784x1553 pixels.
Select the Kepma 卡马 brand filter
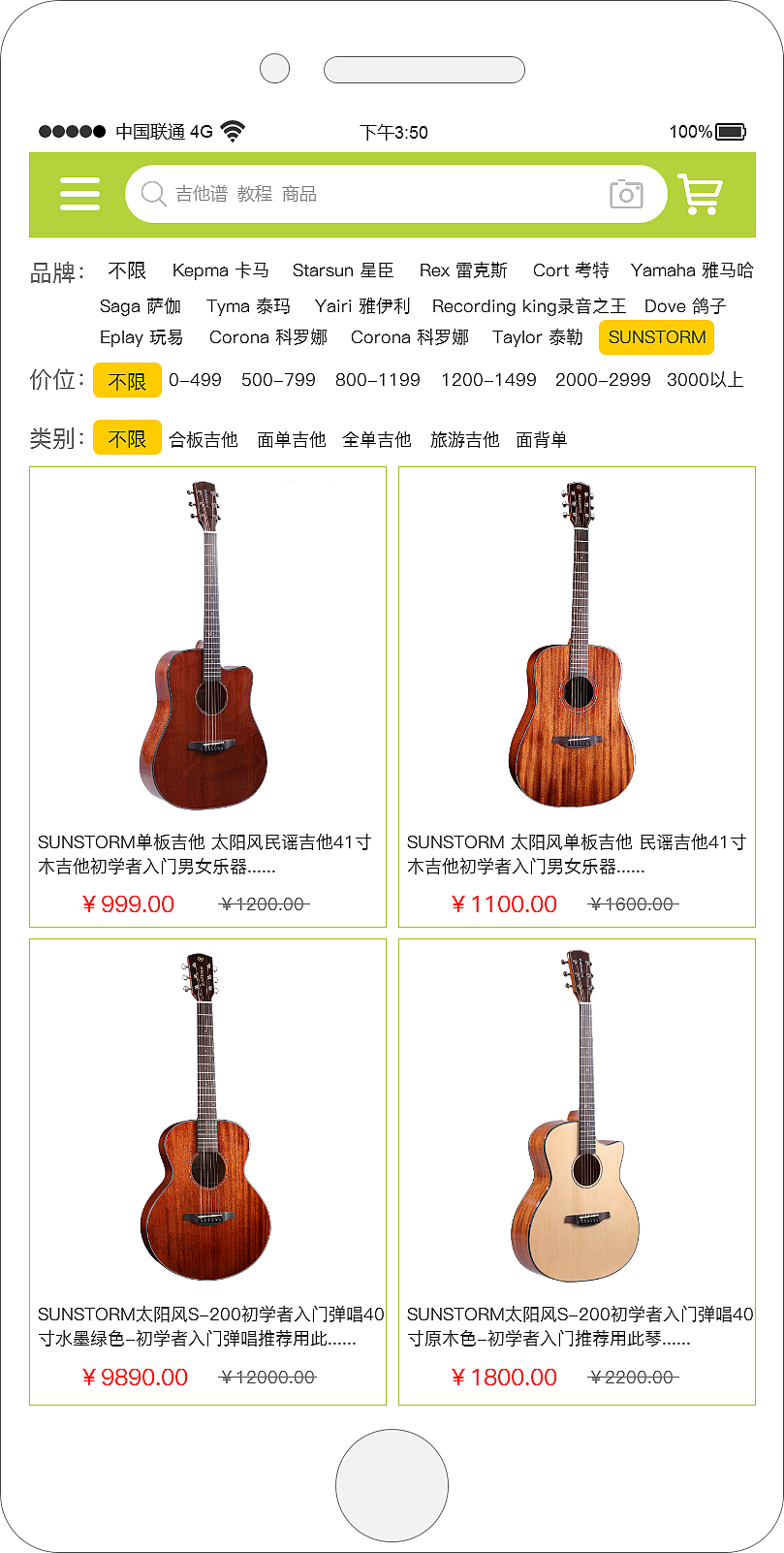coord(221,271)
